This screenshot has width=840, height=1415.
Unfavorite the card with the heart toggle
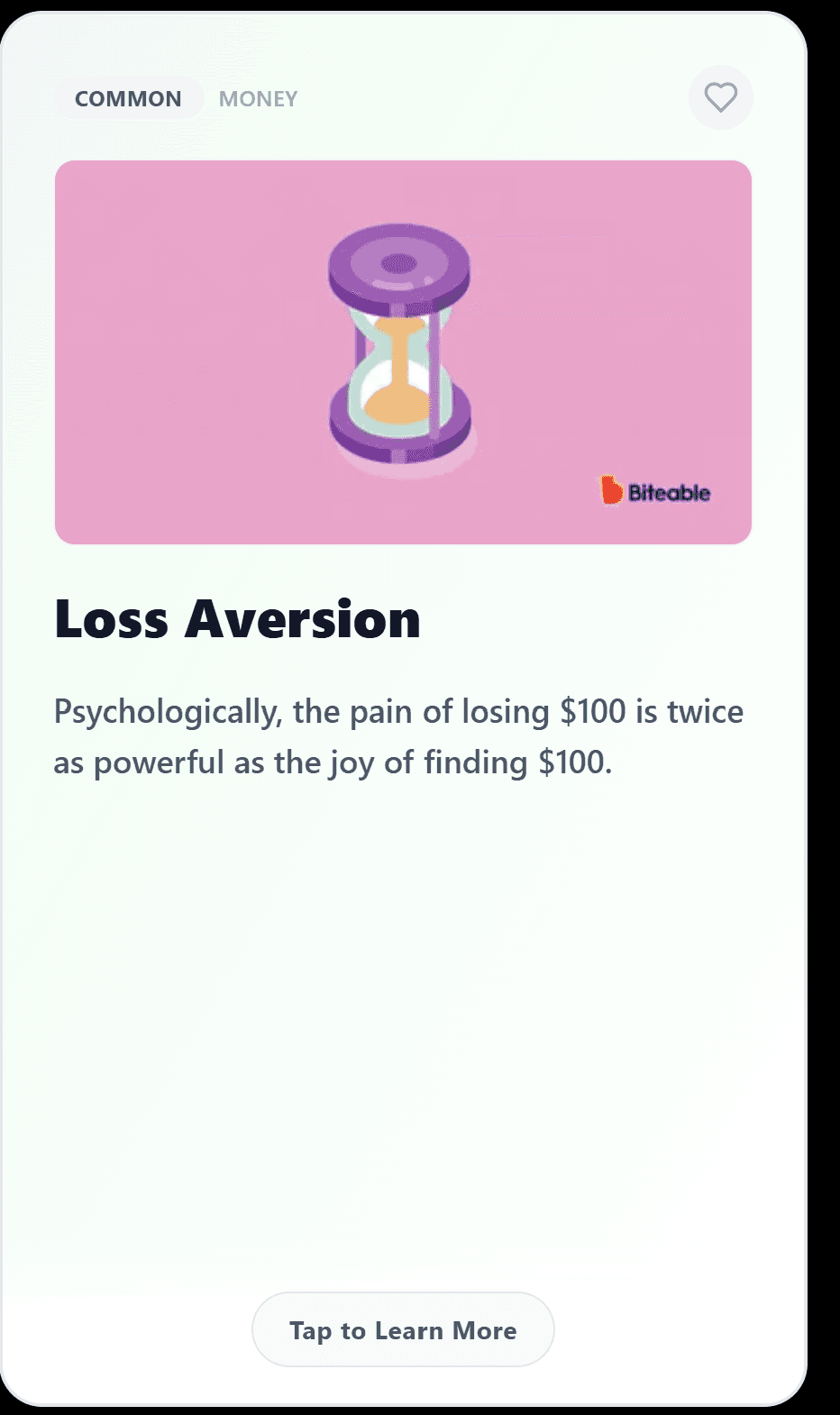[x=720, y=97]
